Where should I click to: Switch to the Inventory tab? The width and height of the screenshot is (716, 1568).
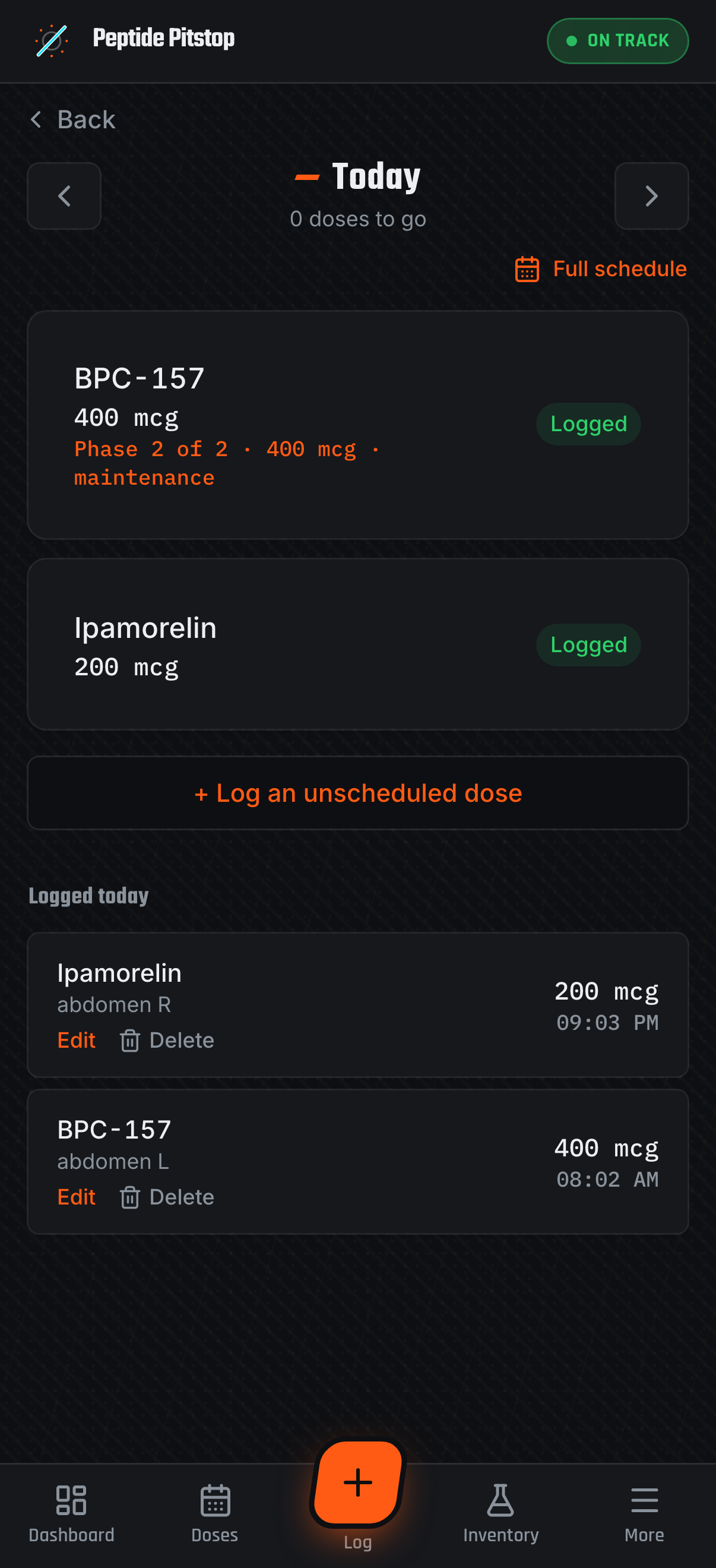click(x=500, y=1513)
